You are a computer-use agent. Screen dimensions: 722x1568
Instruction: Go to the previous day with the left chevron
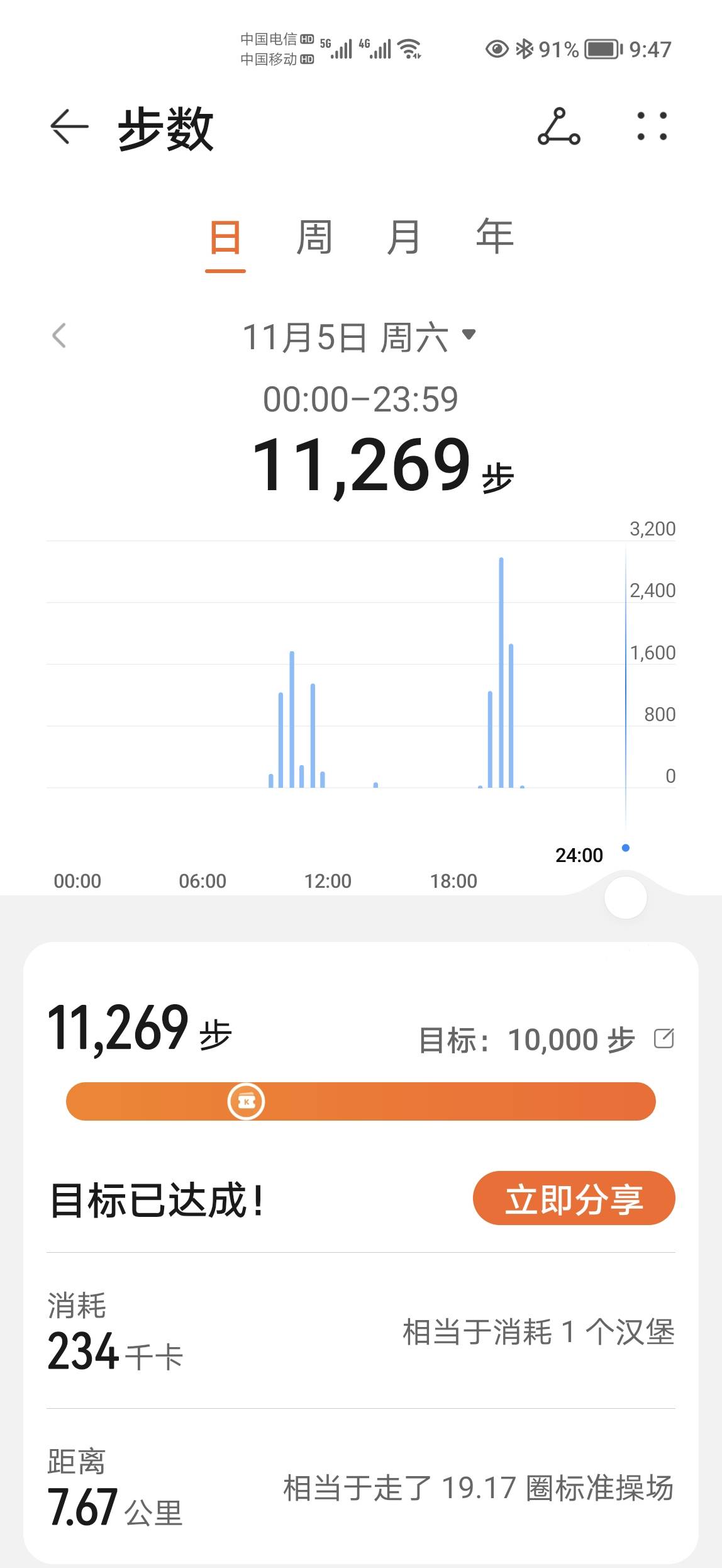(x=59, y=335)
